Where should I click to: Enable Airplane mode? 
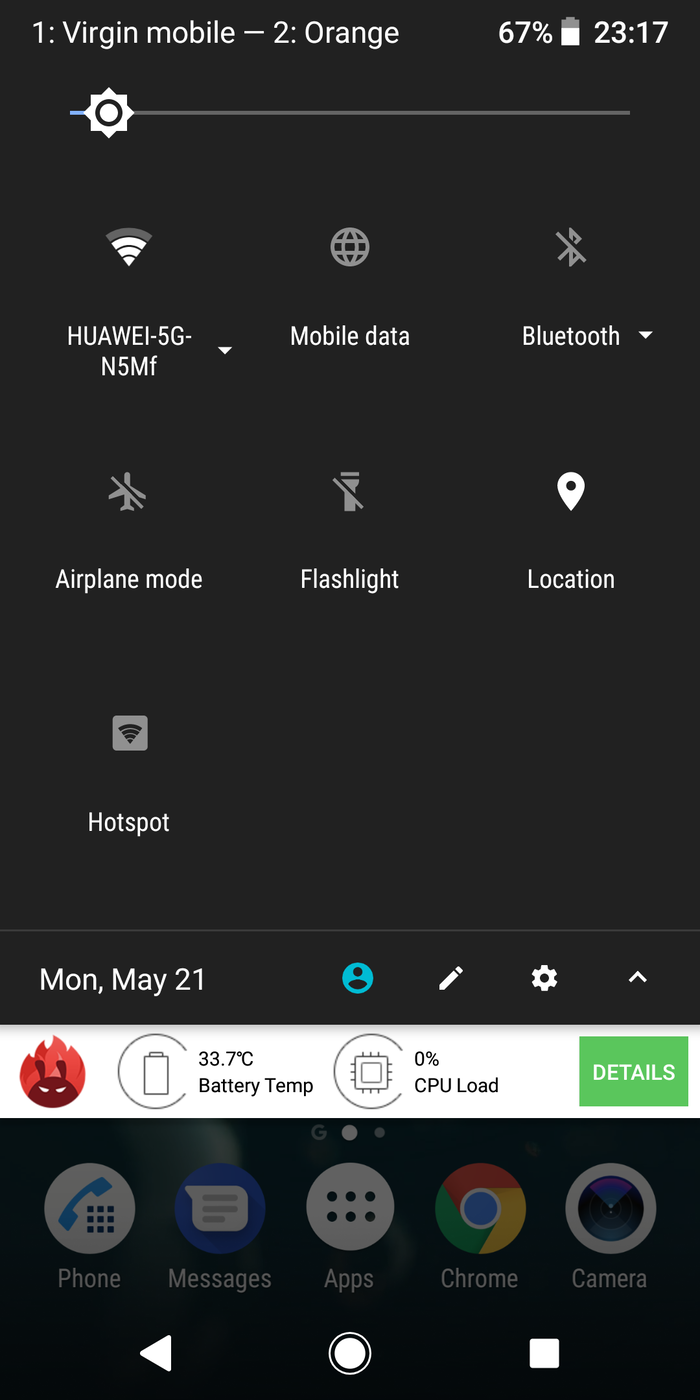[129, 492]
